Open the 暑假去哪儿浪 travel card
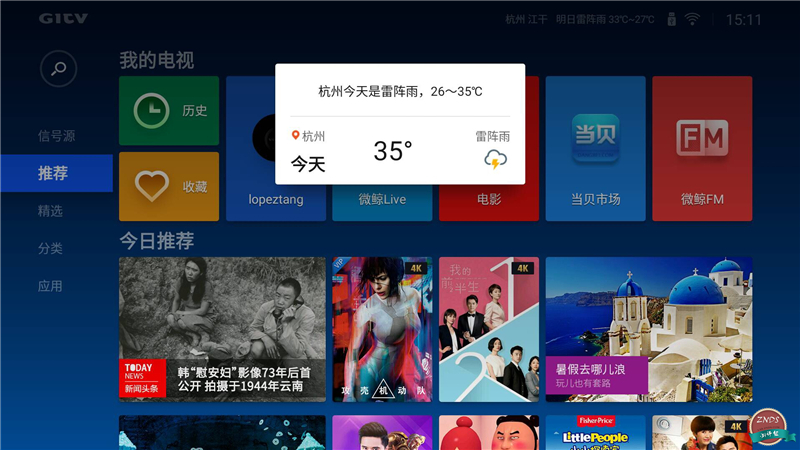The image size is (800, 450). coord(648,329)
